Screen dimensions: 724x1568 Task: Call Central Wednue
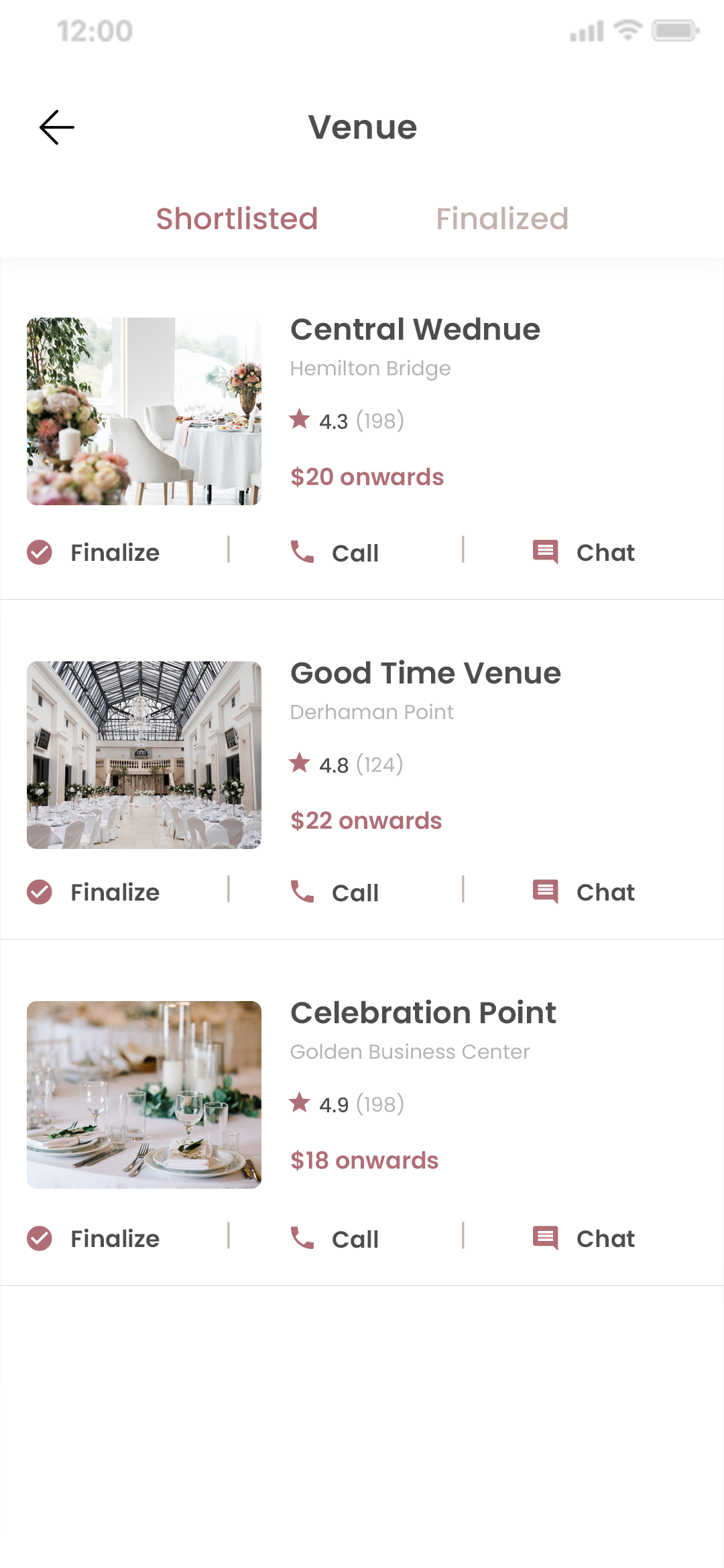[335, 553]
